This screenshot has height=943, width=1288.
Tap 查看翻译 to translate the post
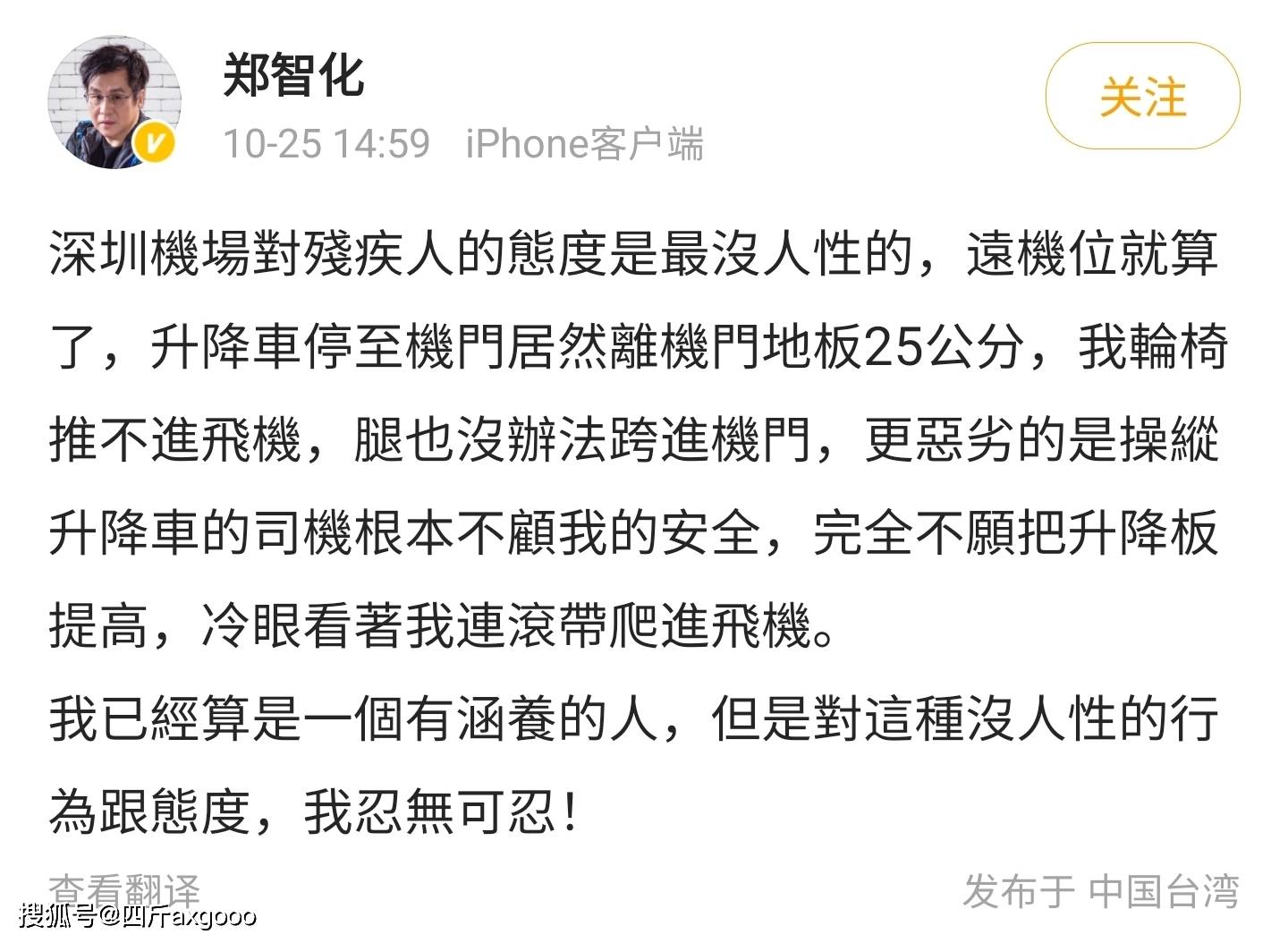(124, 889)
